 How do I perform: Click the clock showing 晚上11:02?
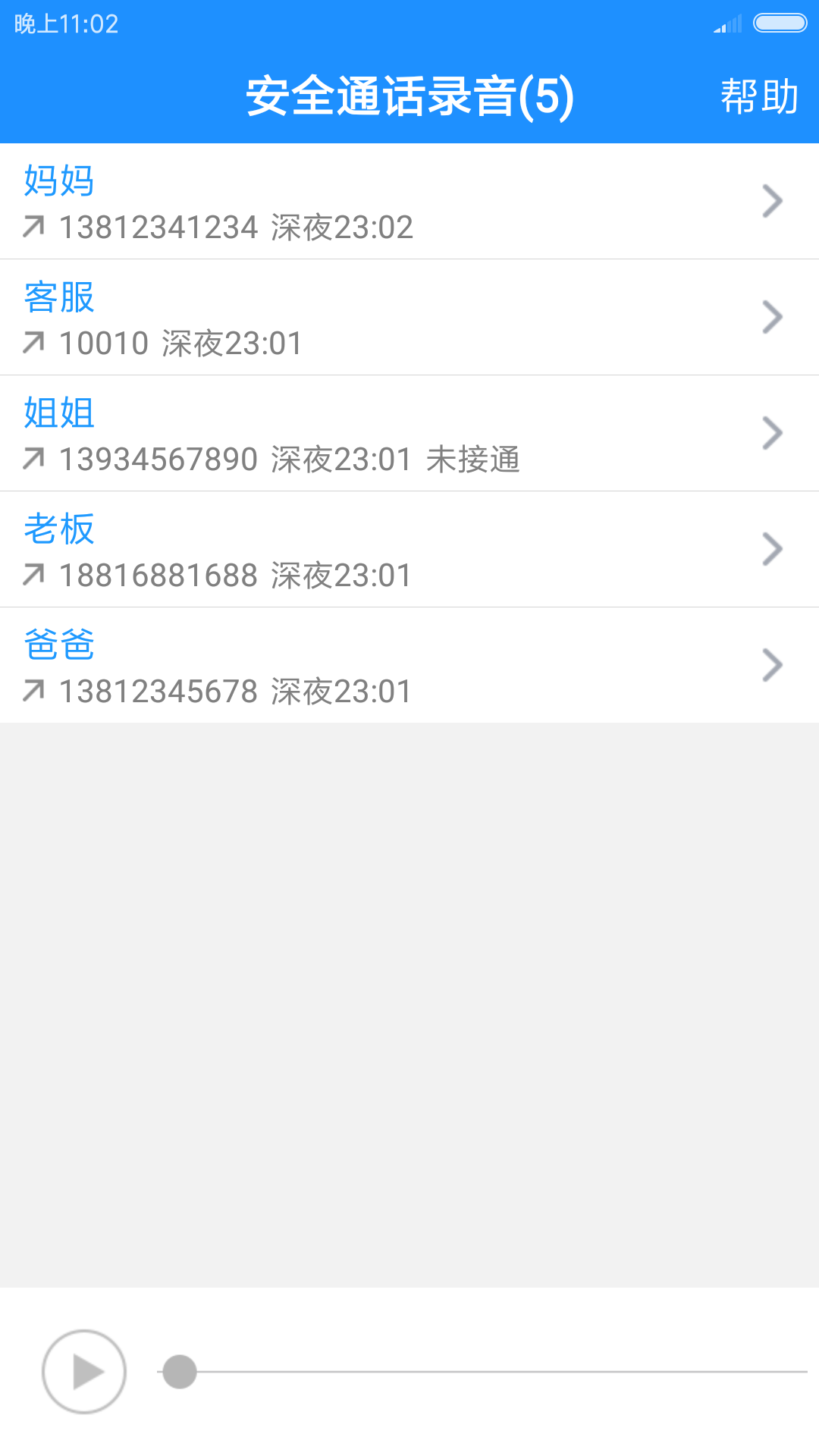[x=64, y=24]
